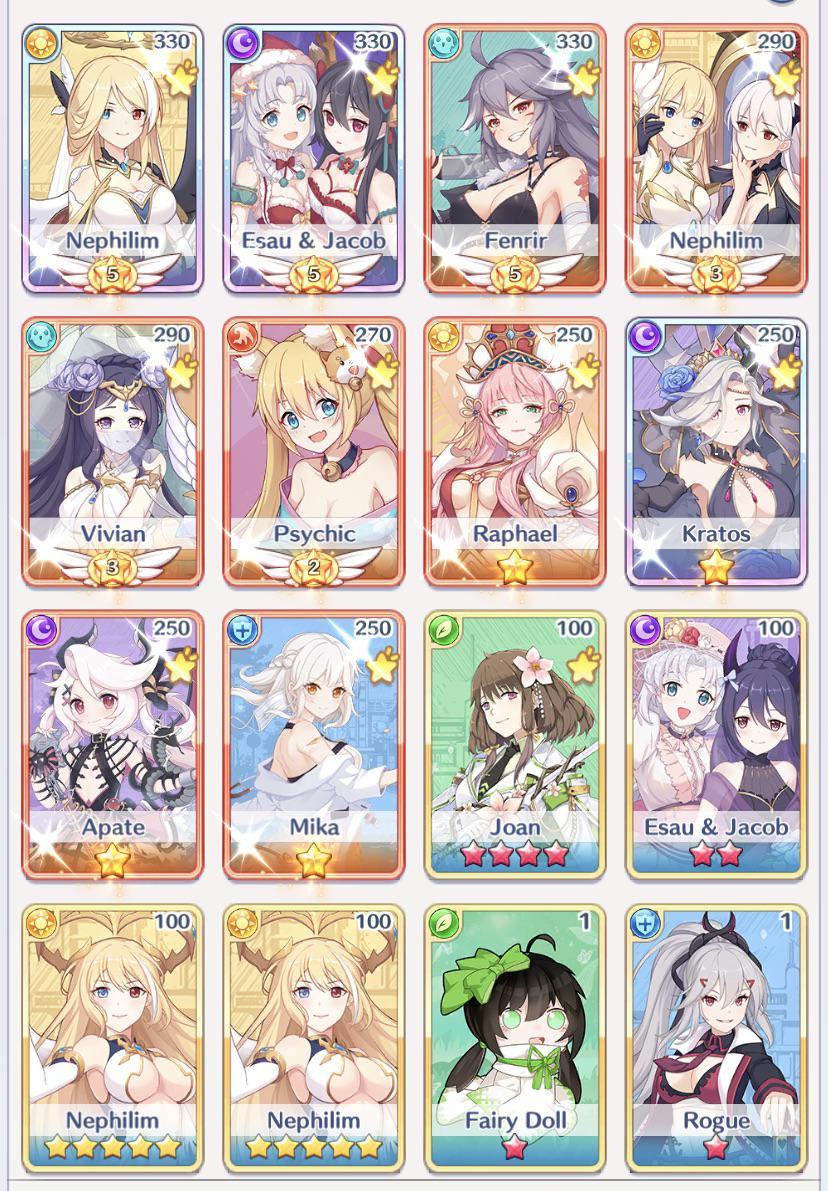Viewport: 828px width, 1191px height.
Task: Click the Kratos name label
Action: pyautogui.click(x=716, y=534)
